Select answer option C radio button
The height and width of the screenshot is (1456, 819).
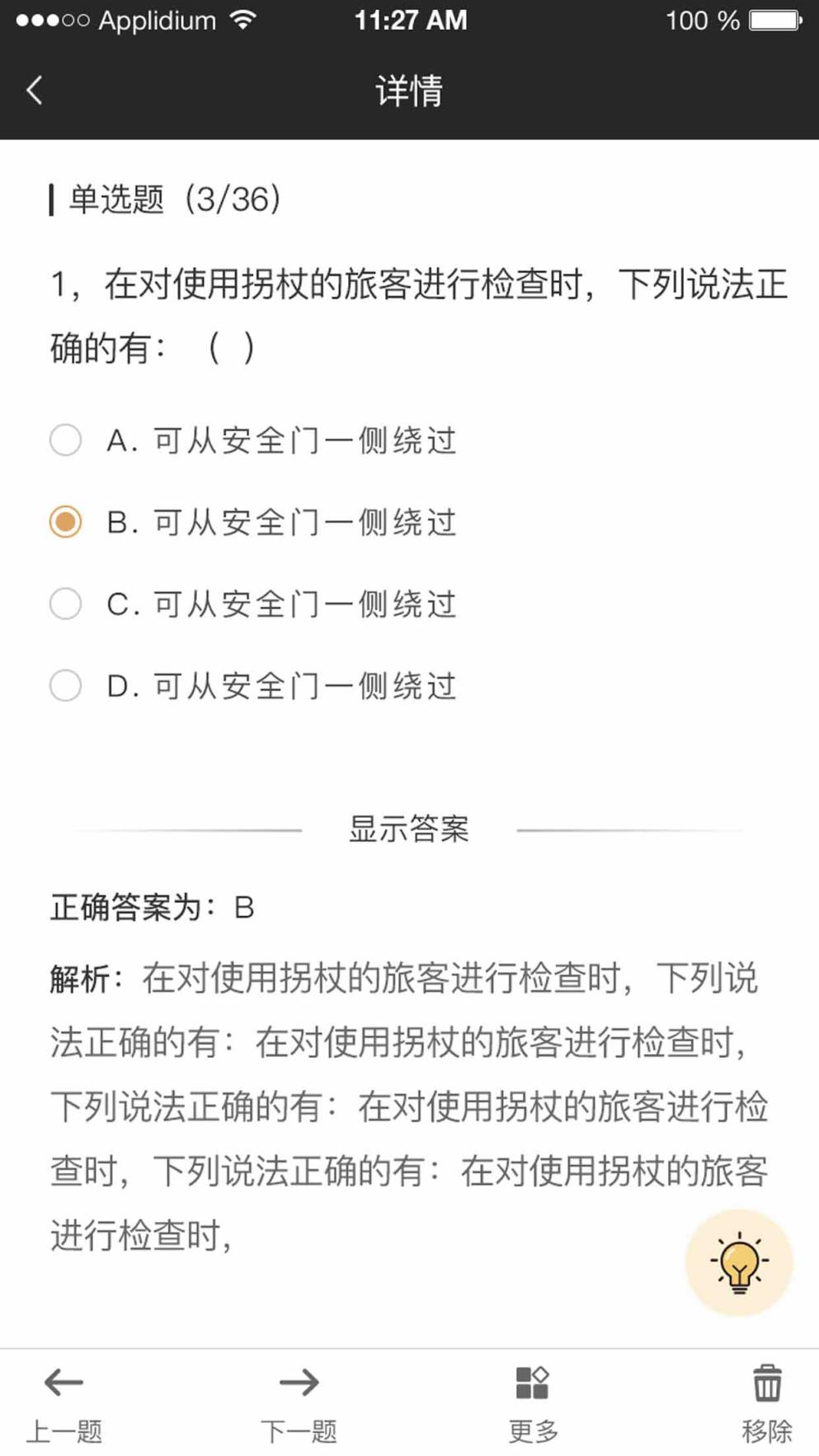(65, 604)
